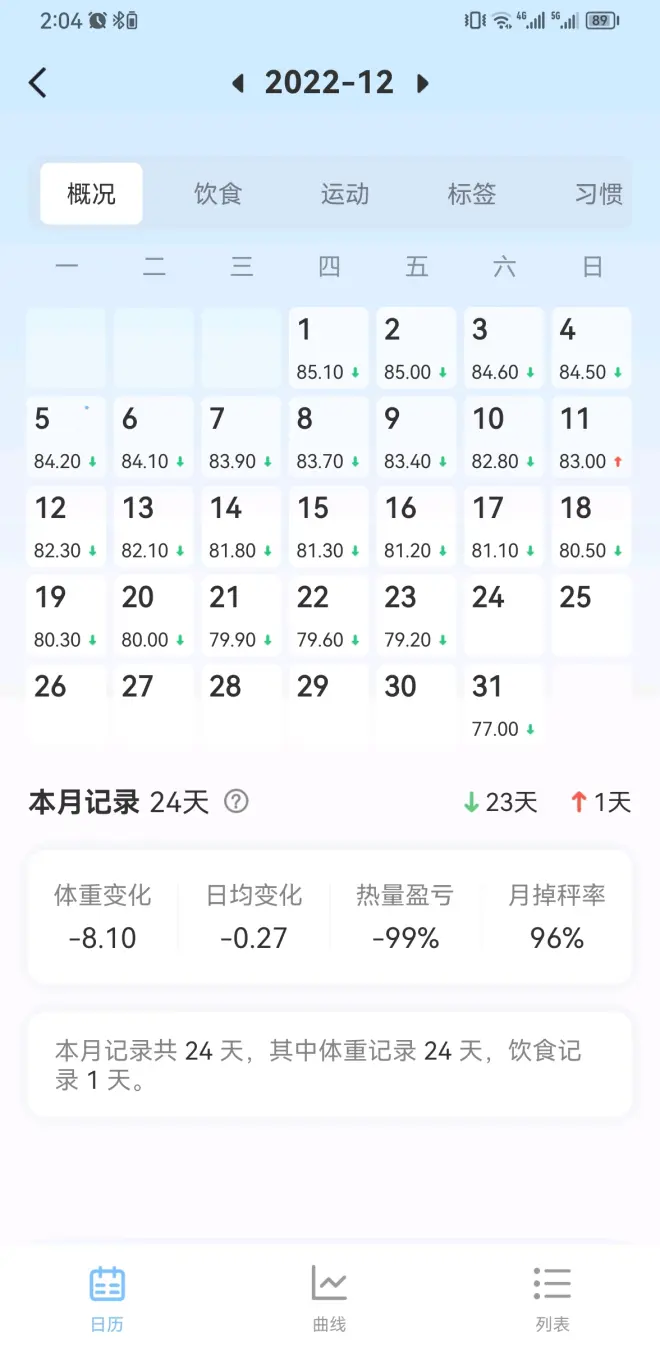Go back using the top-left arrow
Image resolution: width=660 pixels, height=1347 pixels.
[38, 83]
